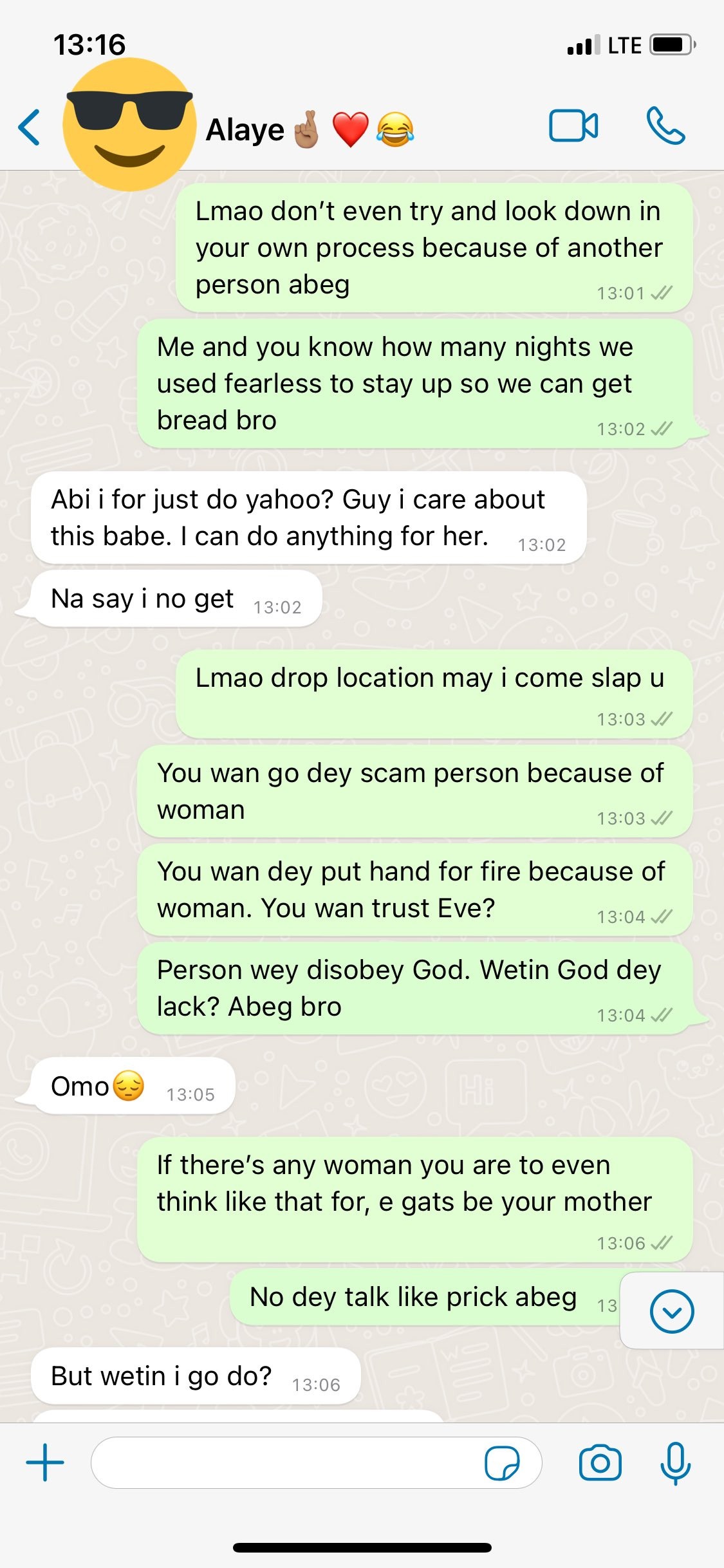Screen dimensions: 724x1568
Task: Jump to the latest message
Action: pos(671,1311)
